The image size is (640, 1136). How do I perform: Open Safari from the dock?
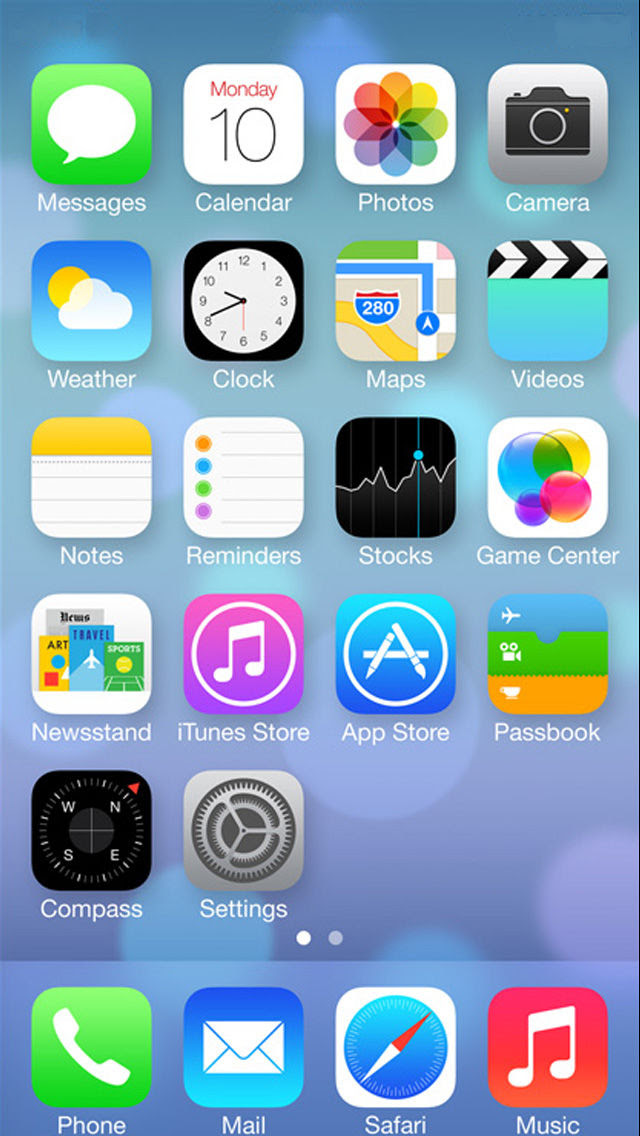(x=395, y=1046)
